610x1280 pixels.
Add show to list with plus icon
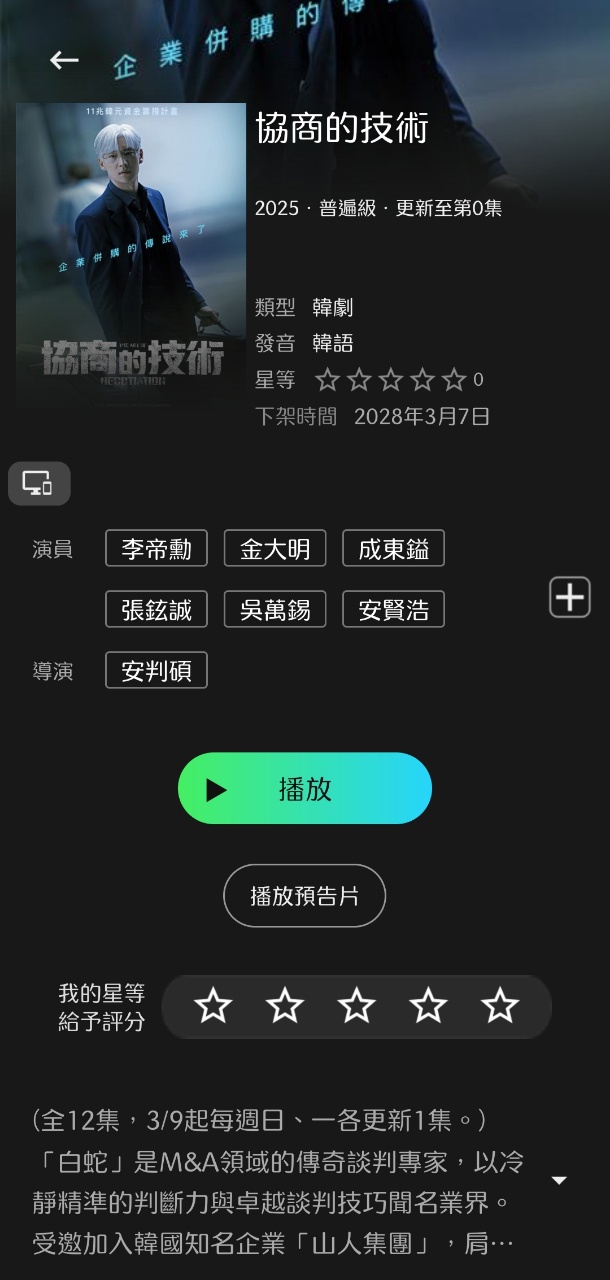tap(570, 598)
